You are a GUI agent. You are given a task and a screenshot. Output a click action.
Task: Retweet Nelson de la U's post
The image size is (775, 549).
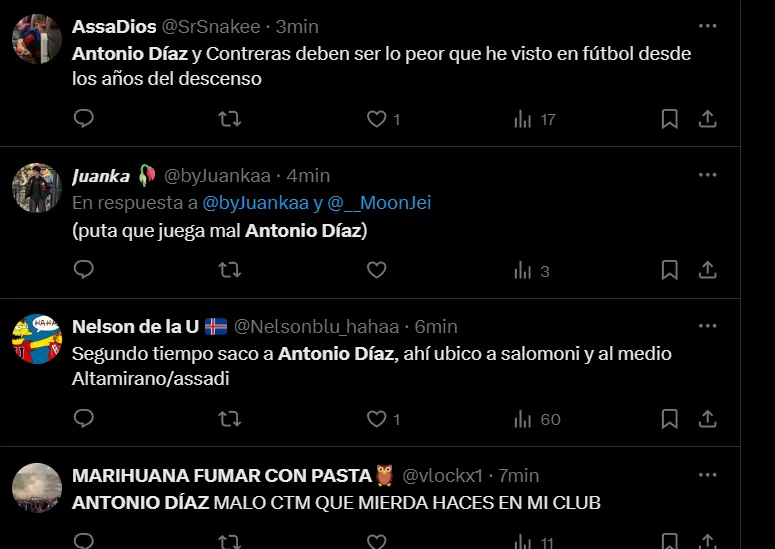[229, 419]
